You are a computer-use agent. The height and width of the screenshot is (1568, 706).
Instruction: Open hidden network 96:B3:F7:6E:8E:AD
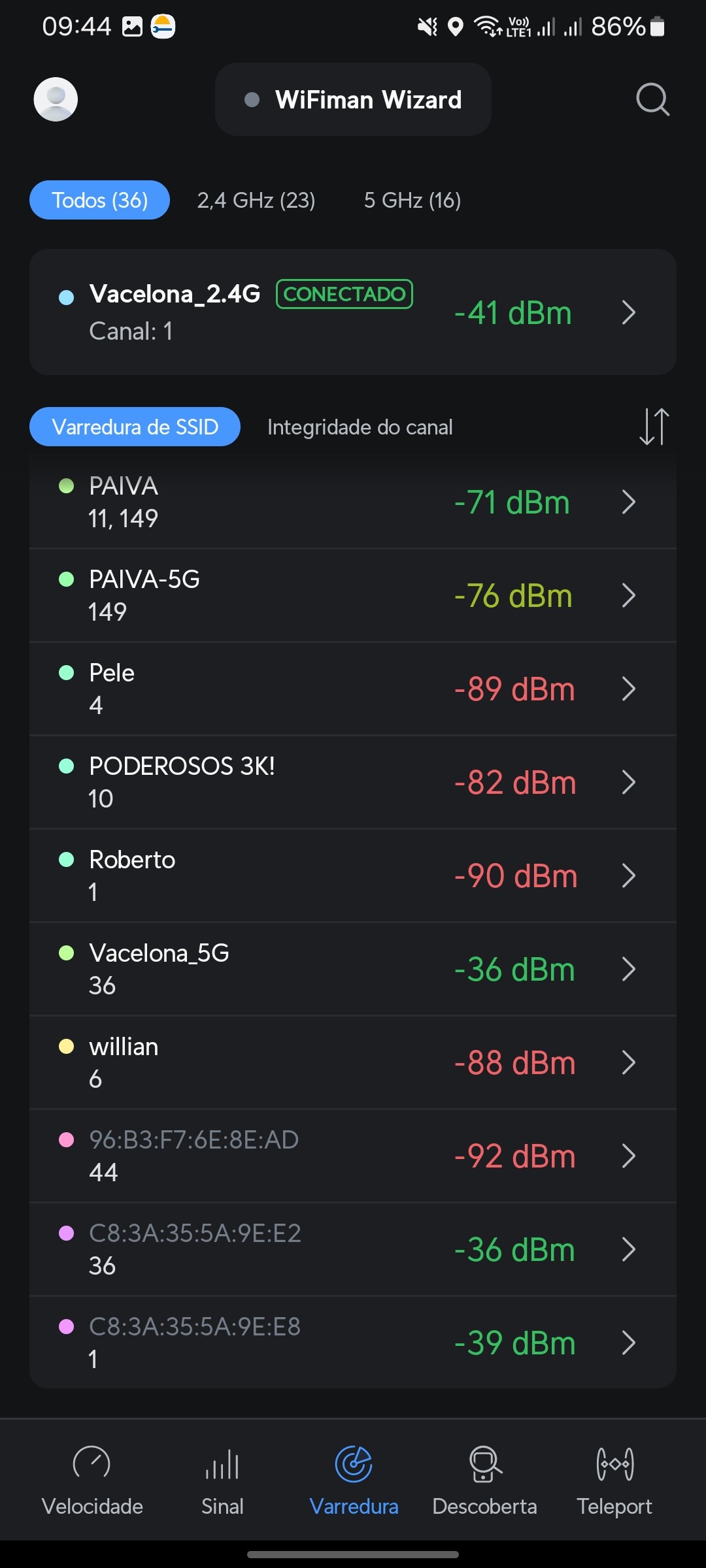click(x=353, y=1156)
